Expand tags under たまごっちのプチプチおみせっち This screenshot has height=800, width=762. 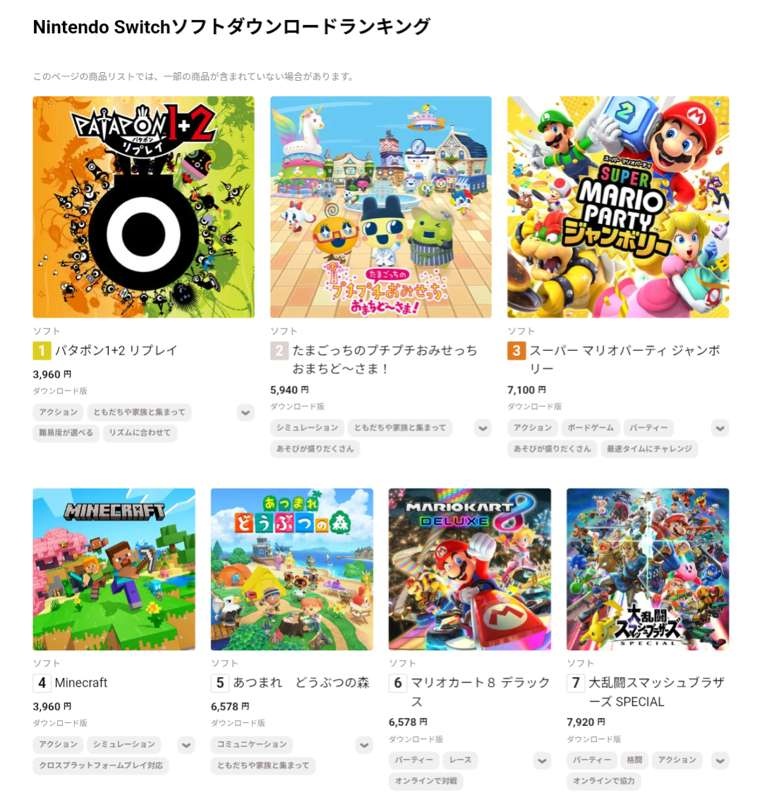click(x=483, y=428)
